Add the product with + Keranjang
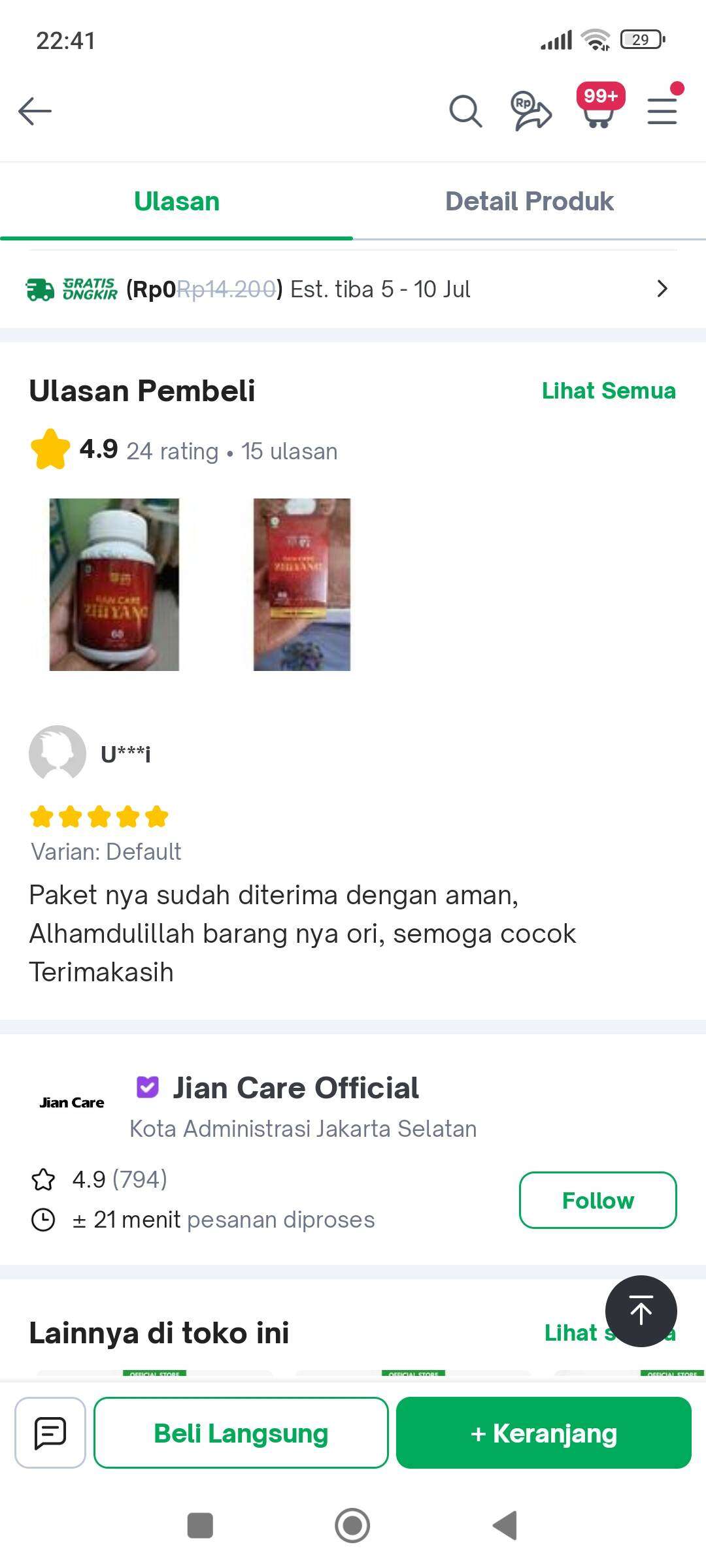706x1568 pixels. tap(544, 1433)
